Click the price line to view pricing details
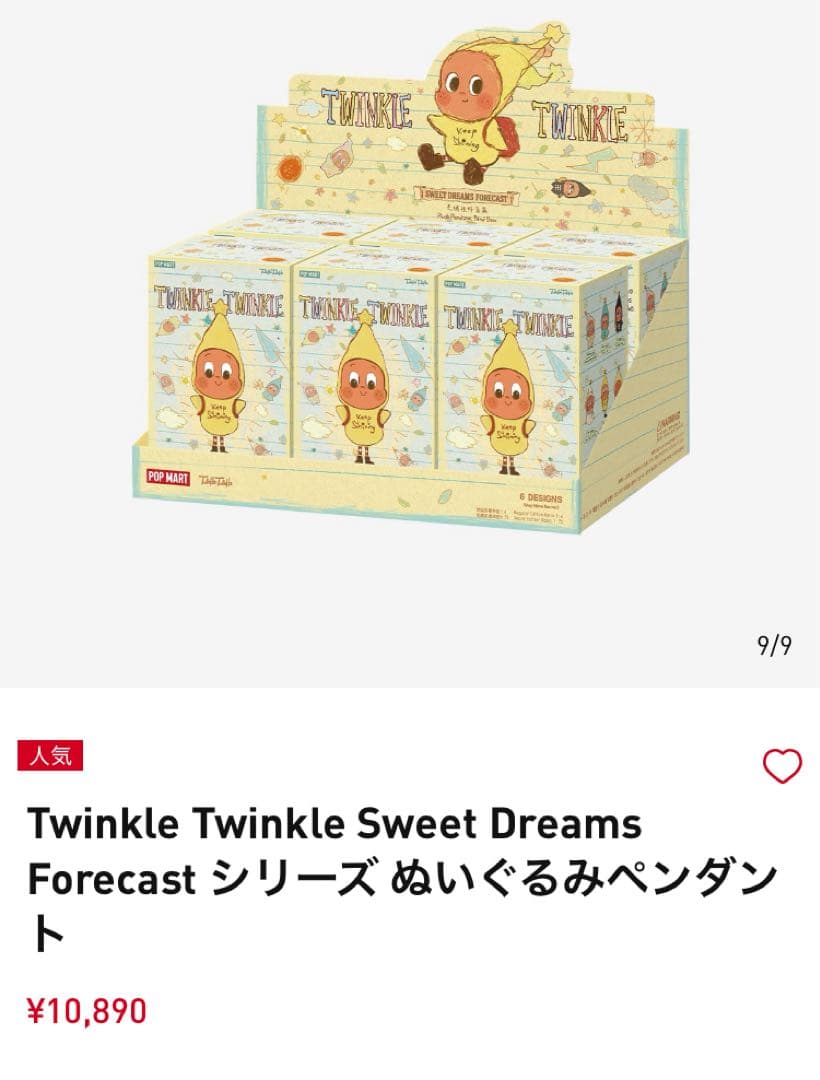 point(85,1012)
